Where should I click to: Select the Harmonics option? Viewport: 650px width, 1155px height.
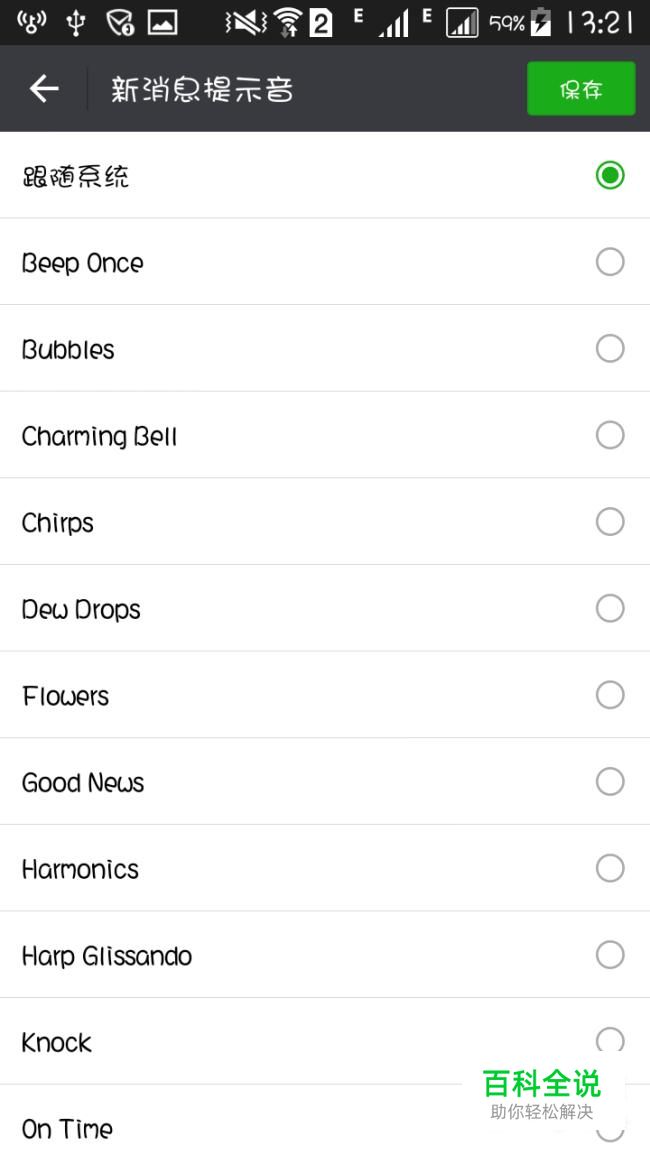[325, 868]
